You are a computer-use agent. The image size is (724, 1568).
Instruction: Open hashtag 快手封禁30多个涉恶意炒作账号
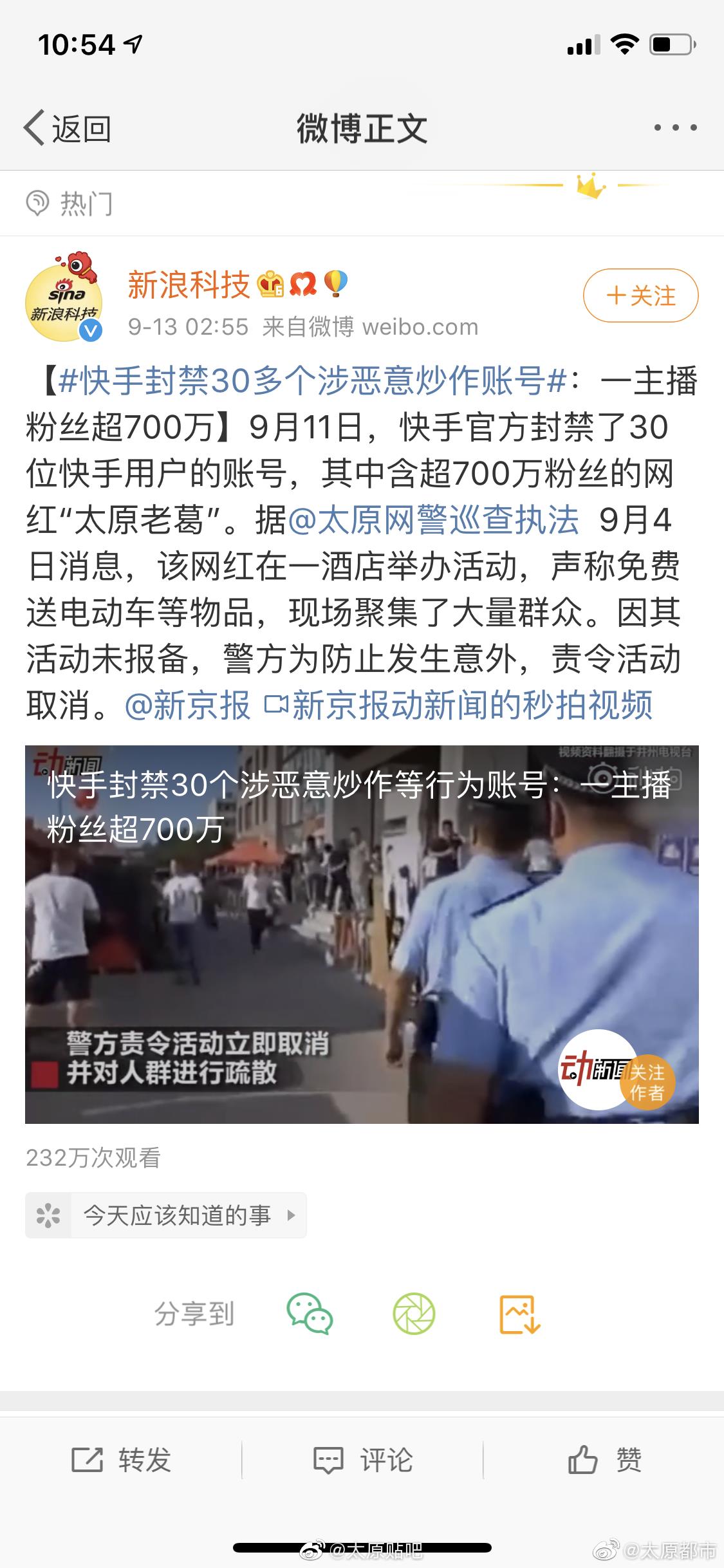[x=311, y=380]
